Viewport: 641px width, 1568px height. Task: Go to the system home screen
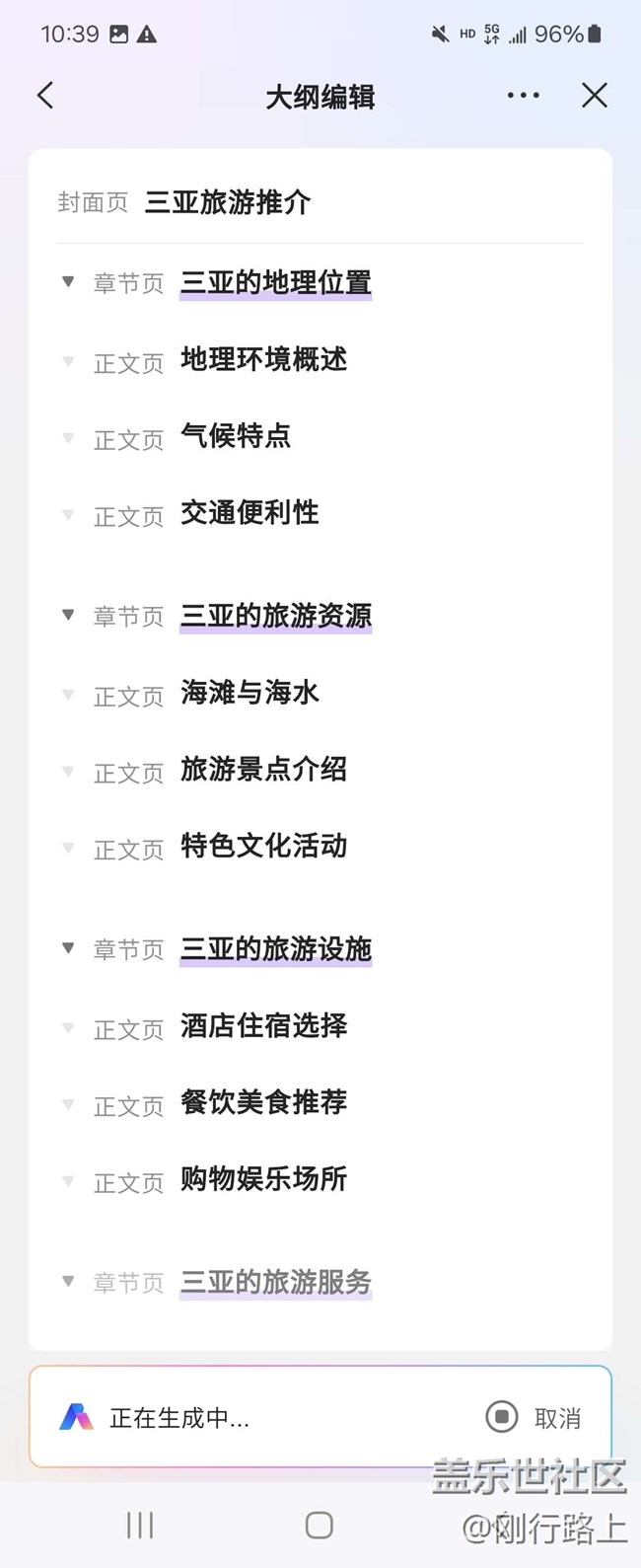[x=320, y=1525]
